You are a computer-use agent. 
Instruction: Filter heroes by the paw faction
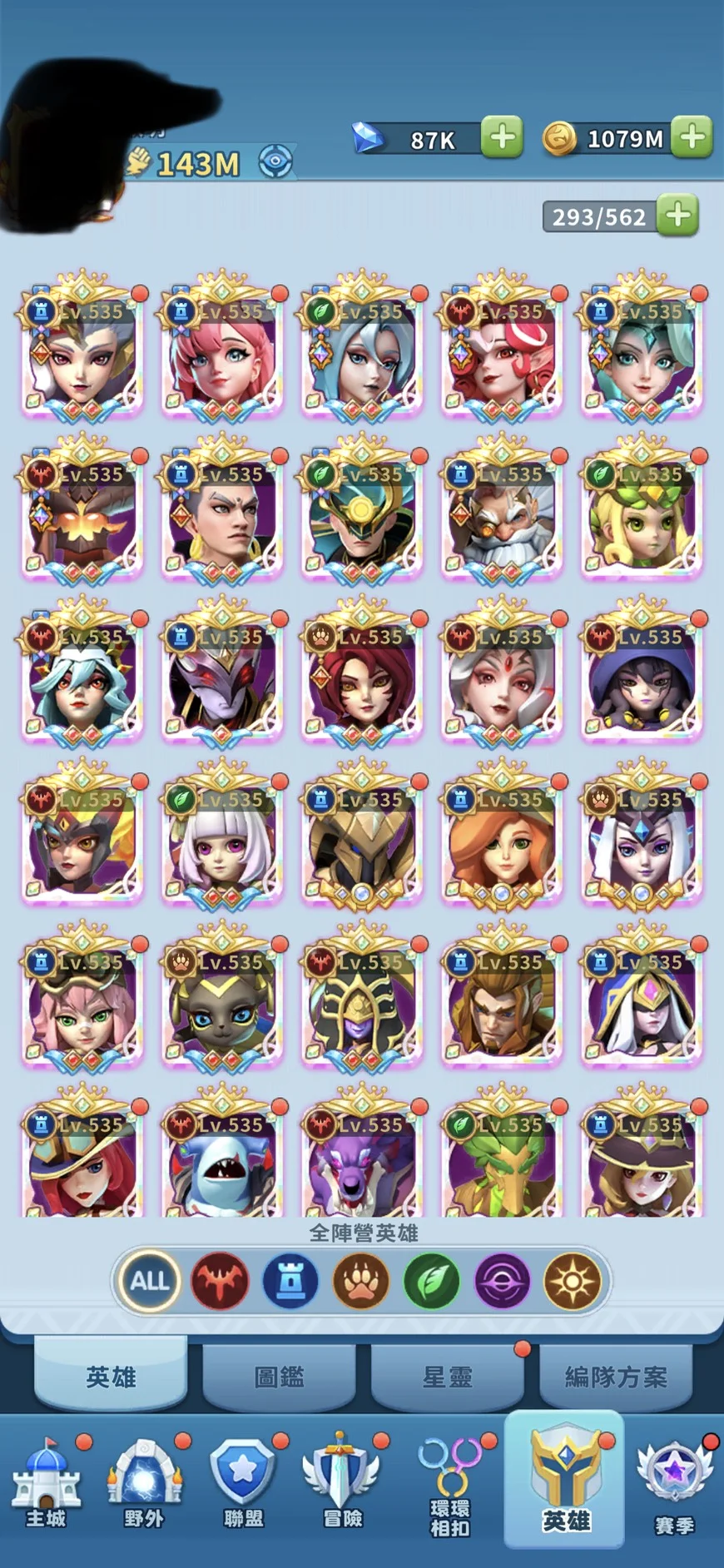361,1281
